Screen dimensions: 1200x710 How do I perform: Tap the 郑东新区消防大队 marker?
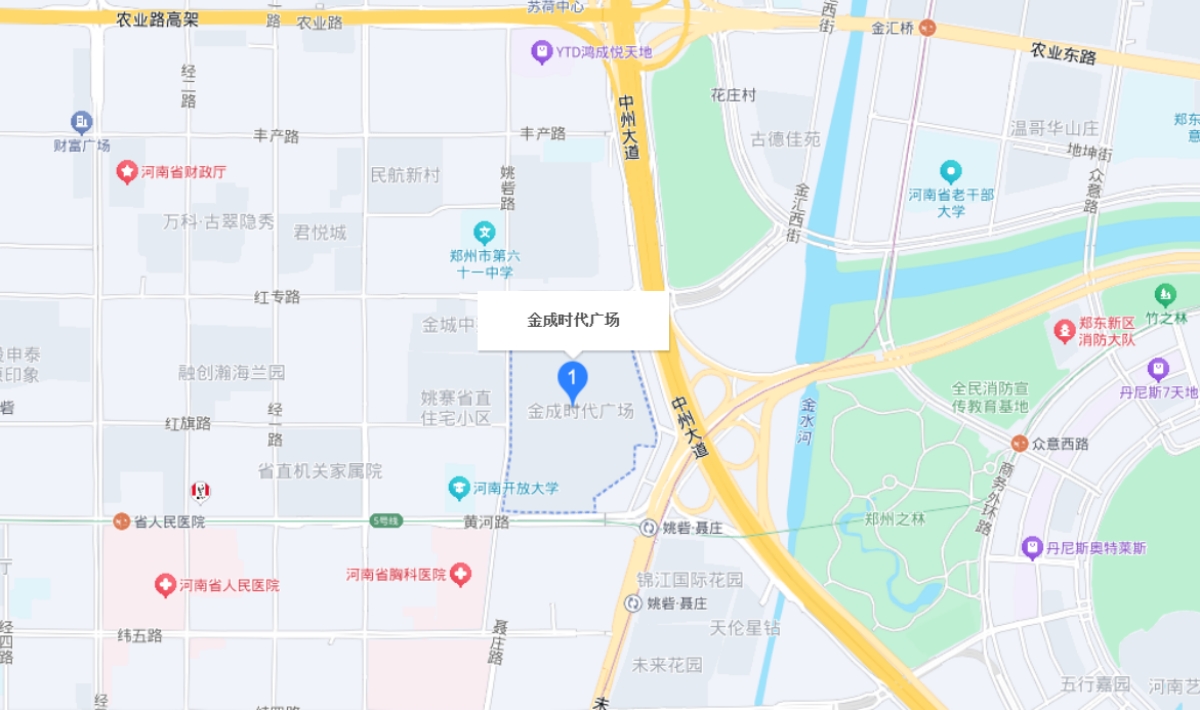1065,327
